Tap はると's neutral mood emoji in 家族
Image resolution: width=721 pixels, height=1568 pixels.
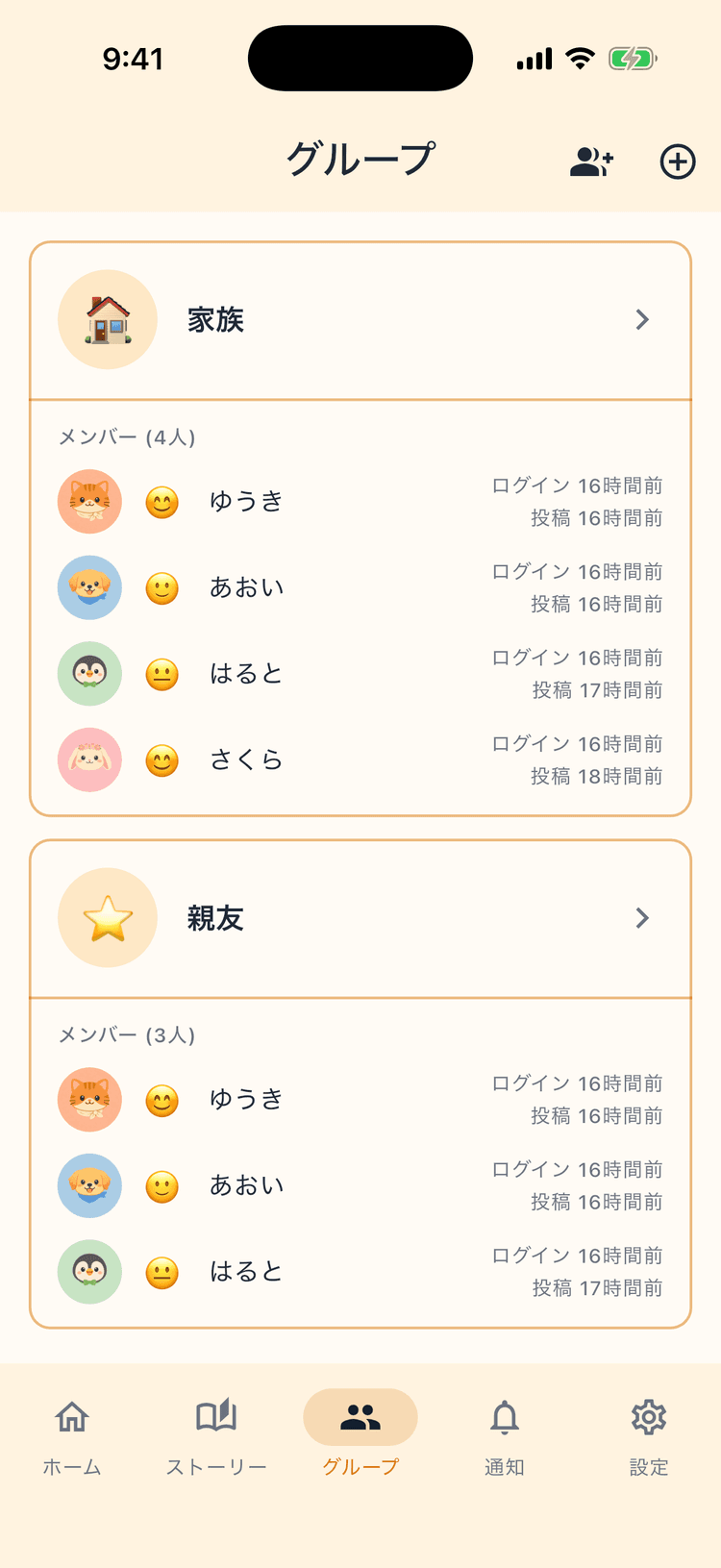(162, 674)
